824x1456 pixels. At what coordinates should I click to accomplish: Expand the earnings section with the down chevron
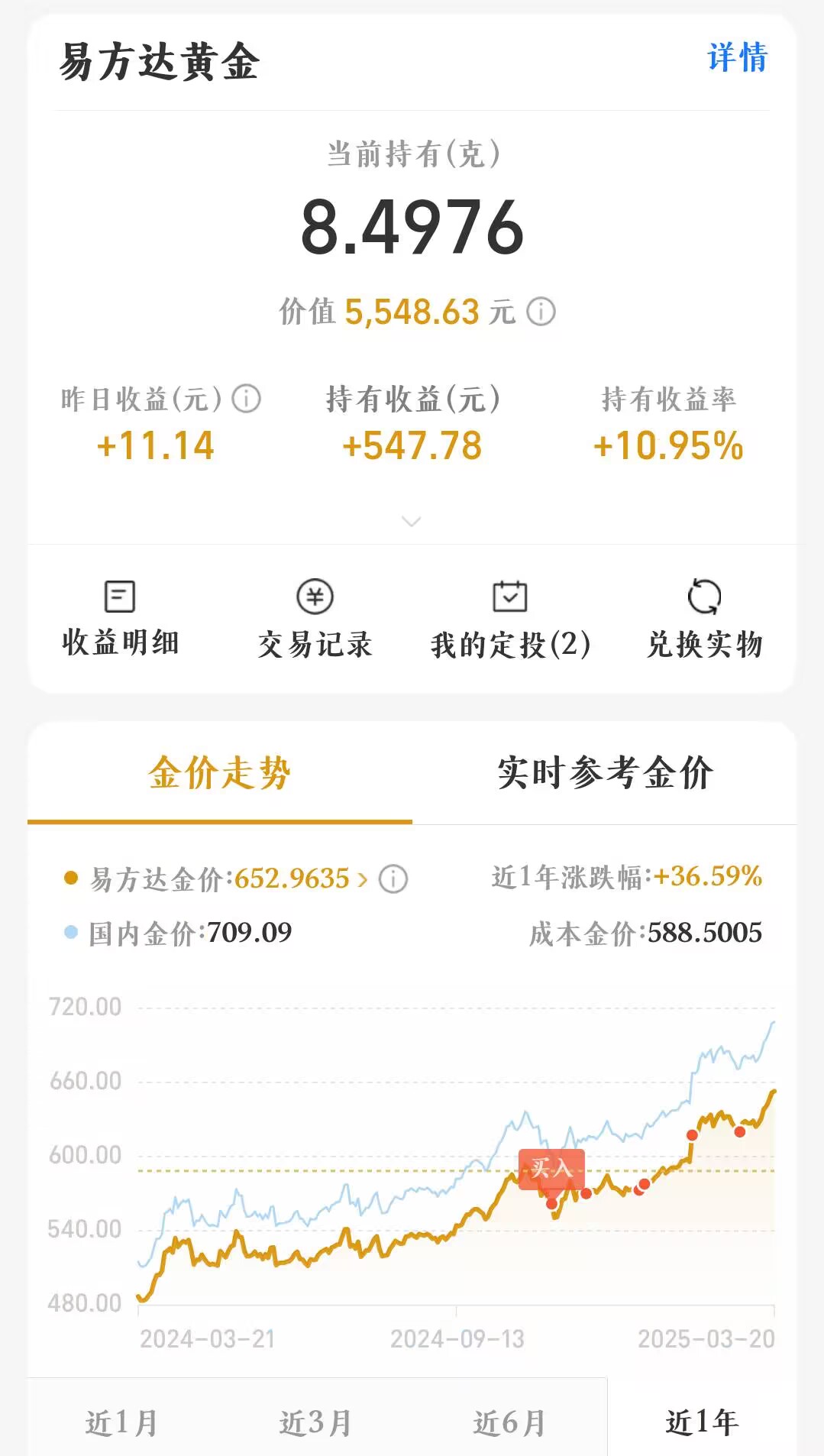point(412,522)
